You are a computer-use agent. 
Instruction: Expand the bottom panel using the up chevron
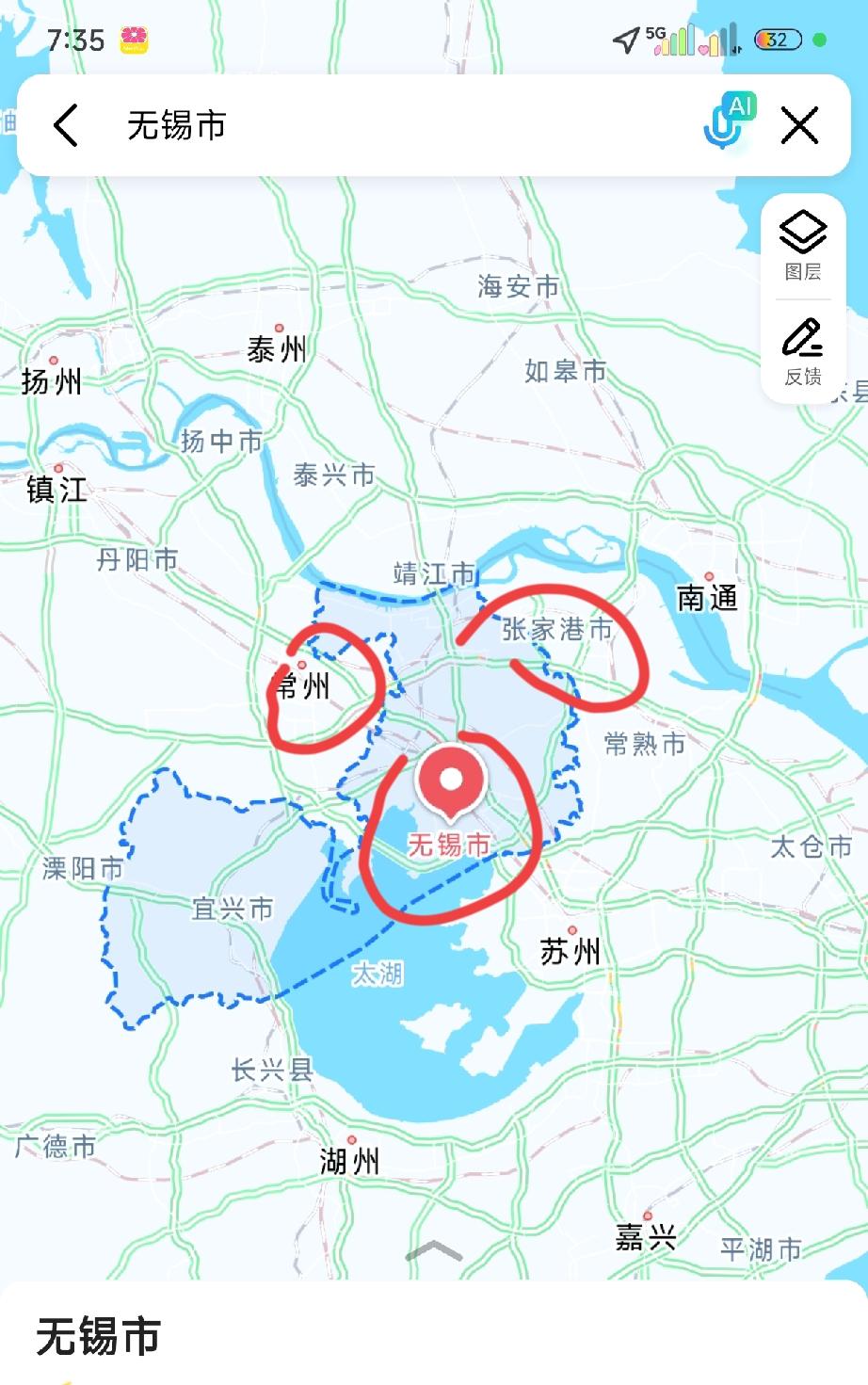[x=434, y=1250]
